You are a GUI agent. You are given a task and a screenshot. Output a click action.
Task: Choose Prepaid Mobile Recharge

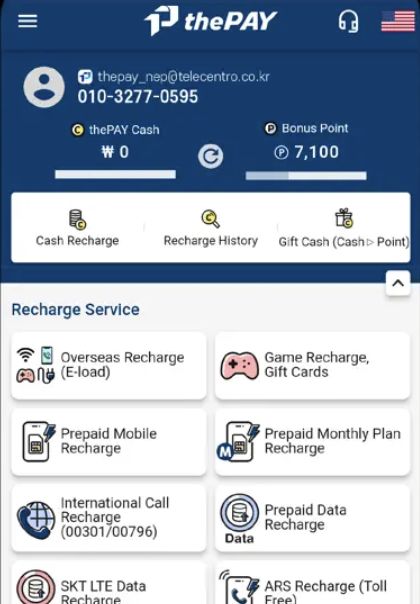[x=109, y=441]
